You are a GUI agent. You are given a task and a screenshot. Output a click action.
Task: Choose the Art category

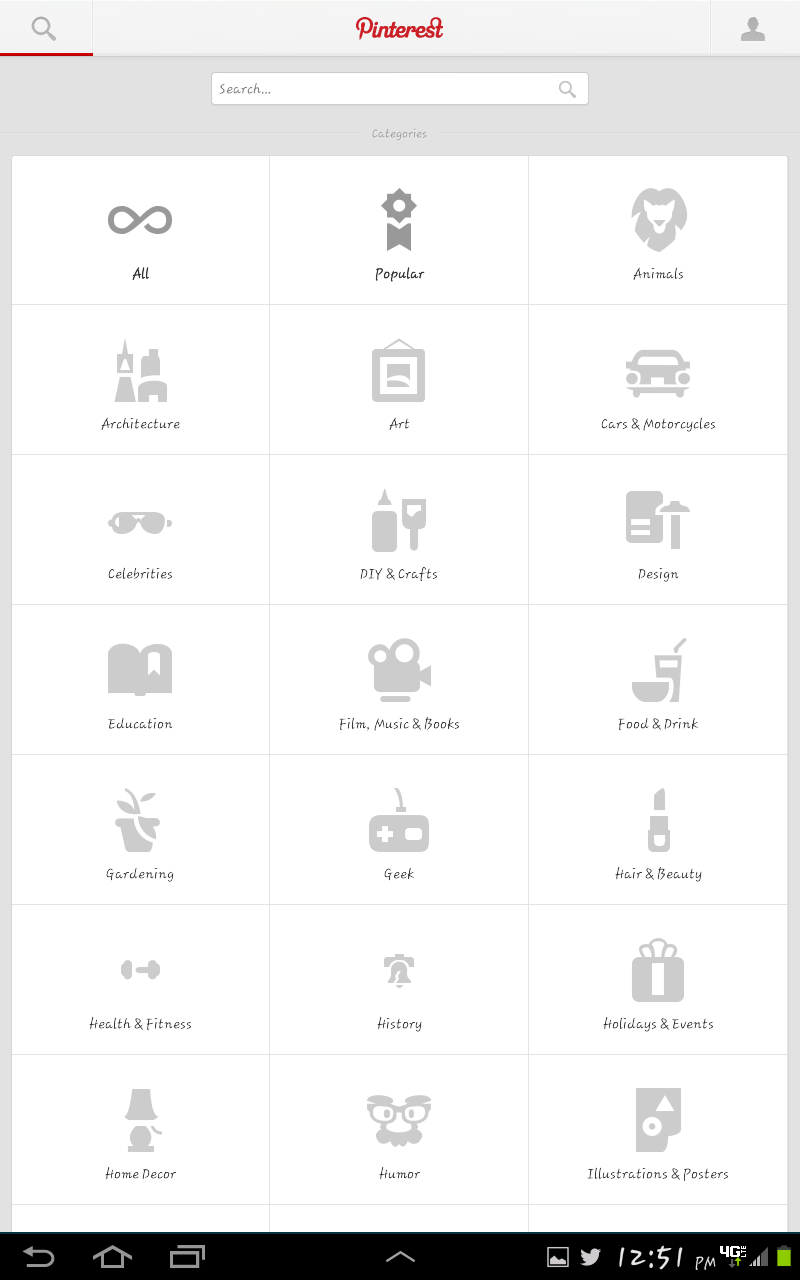click(399, 381)
